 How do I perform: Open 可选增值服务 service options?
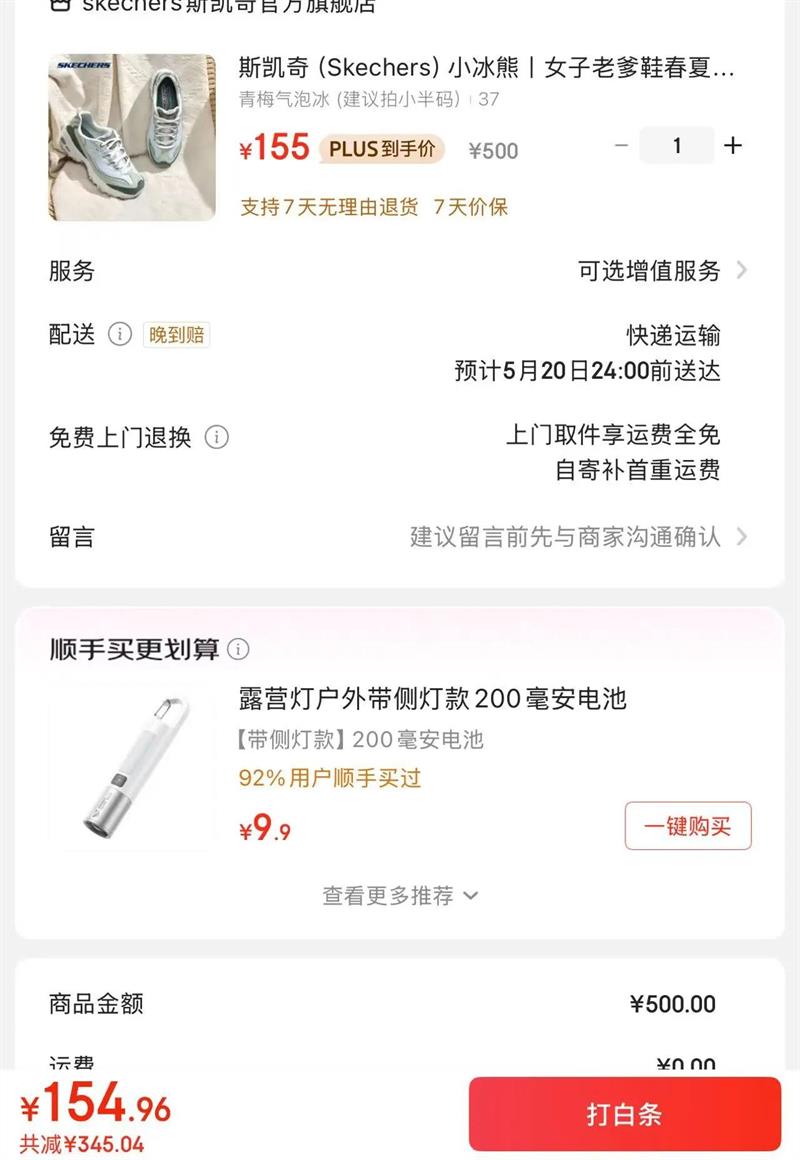pyautogui.click(x=662, y=271)
